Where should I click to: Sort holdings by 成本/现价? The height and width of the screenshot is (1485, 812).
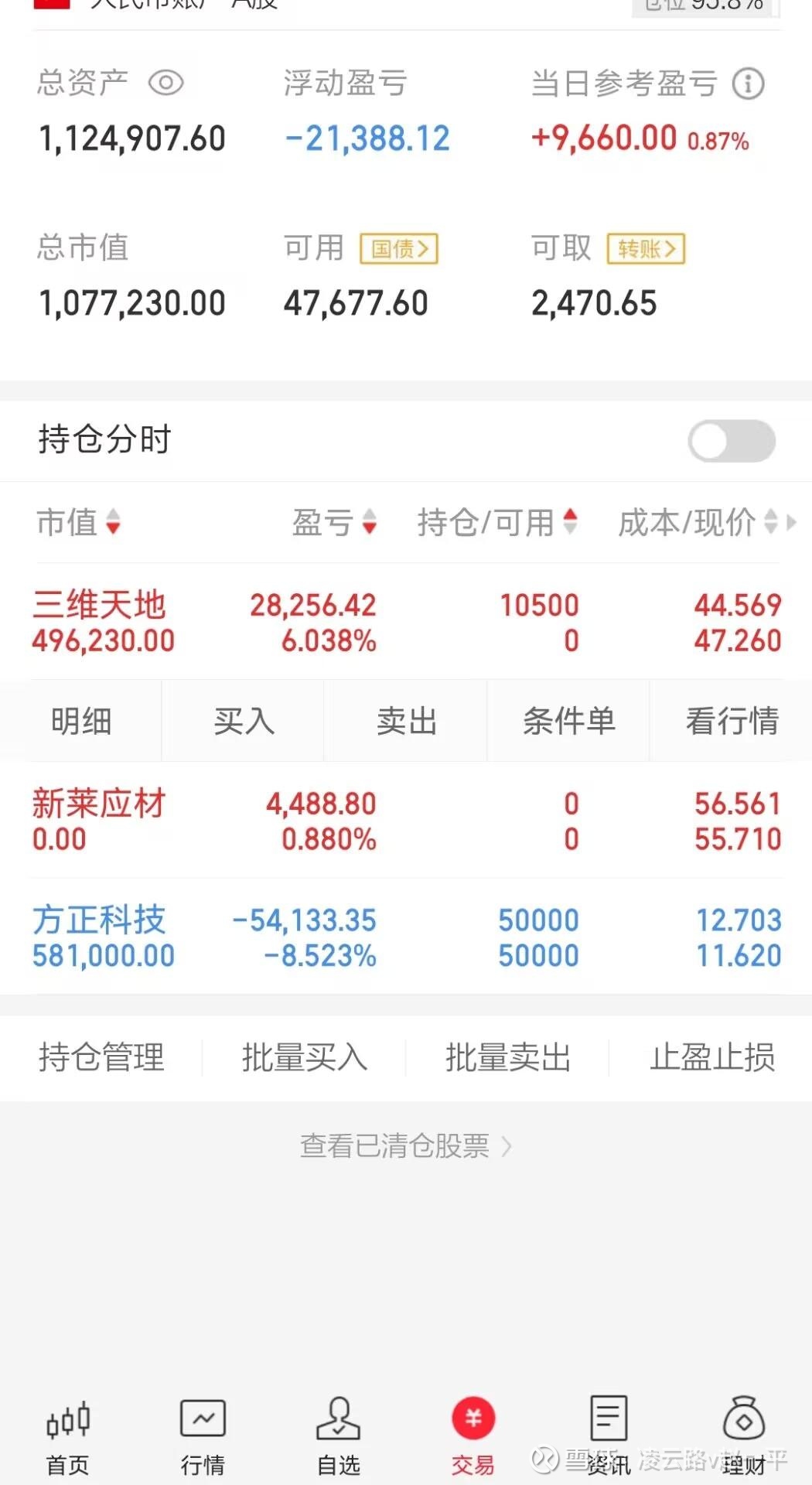coord(696,522)
